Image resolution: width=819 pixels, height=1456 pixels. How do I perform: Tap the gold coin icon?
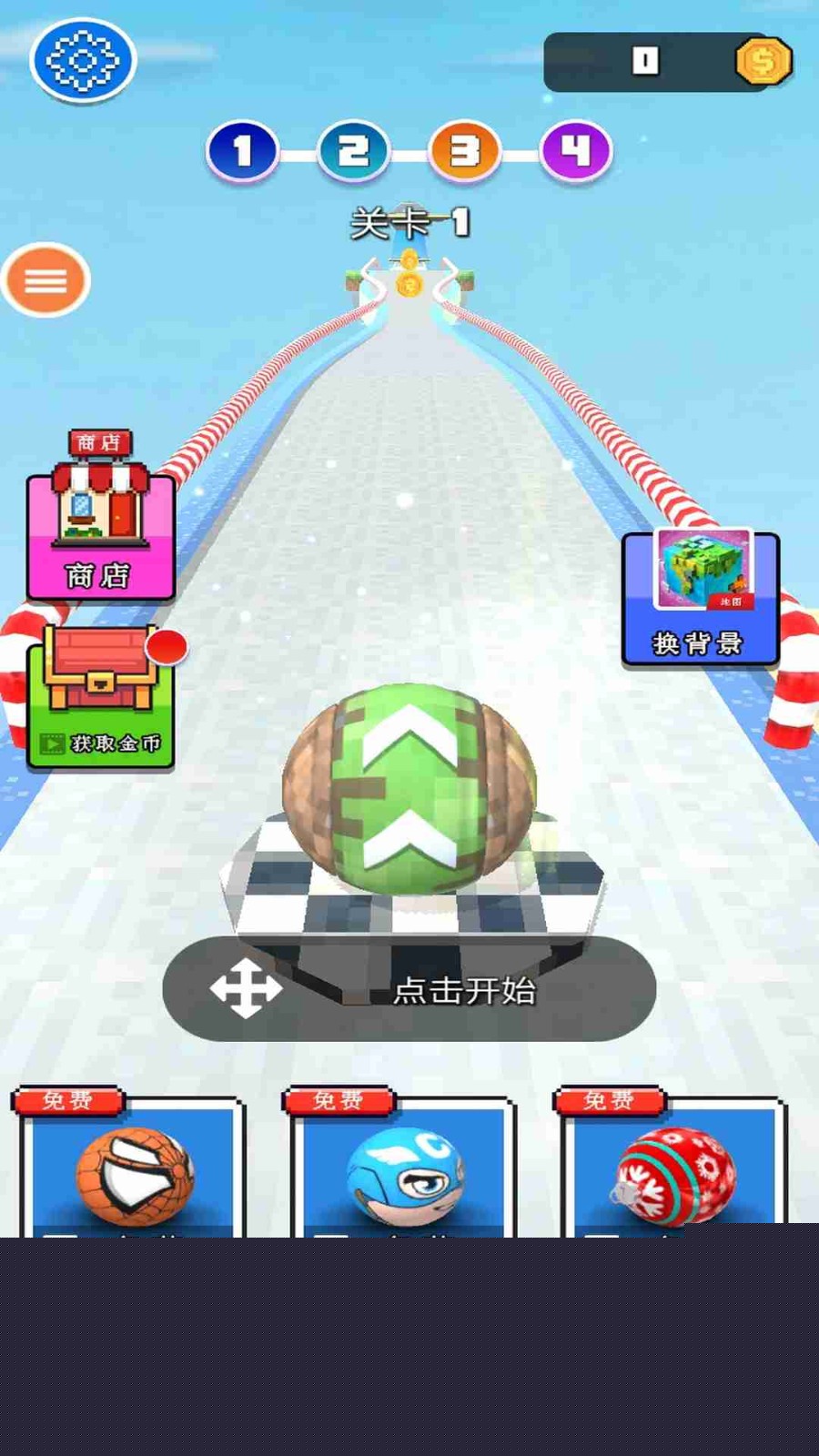[x=763, y=61]
